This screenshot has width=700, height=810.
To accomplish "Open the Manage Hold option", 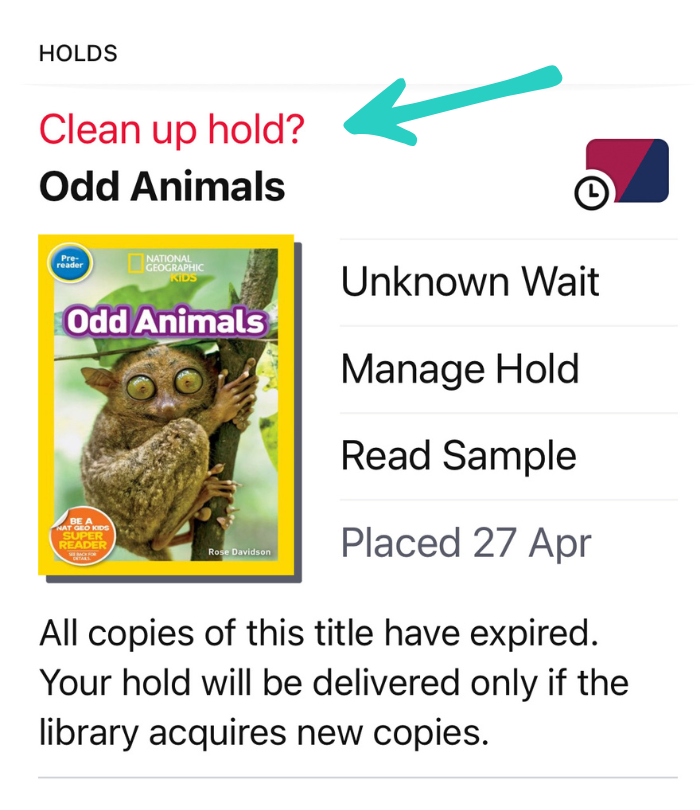I will [460, 369].
